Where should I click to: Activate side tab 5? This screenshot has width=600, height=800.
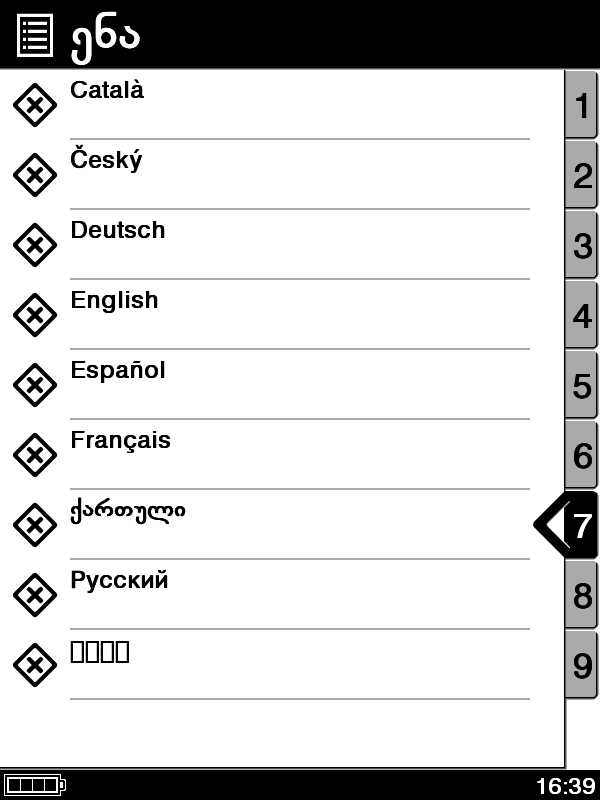pyautogui.click(x=582, y=386)
